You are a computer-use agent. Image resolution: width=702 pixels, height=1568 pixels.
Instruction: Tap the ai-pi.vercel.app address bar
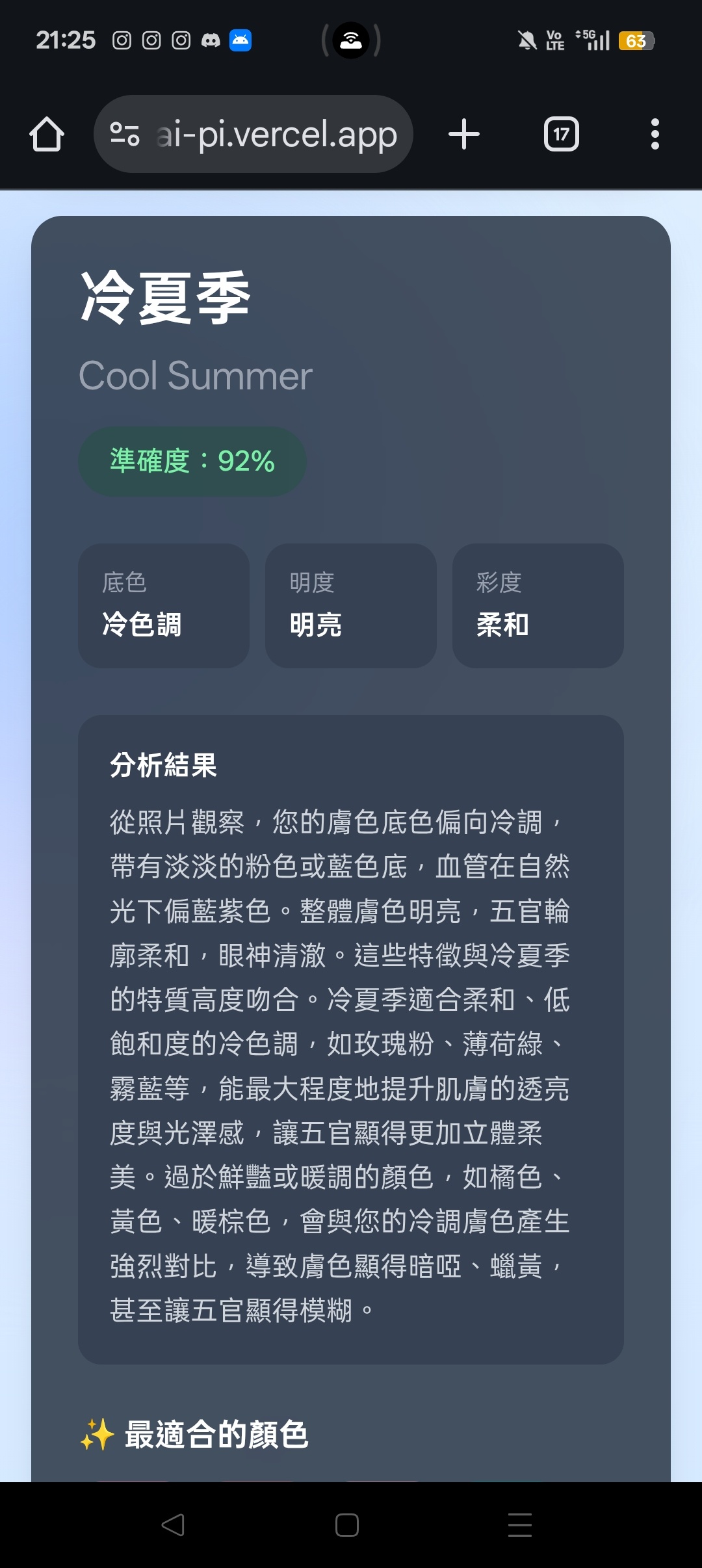(276, 135)
